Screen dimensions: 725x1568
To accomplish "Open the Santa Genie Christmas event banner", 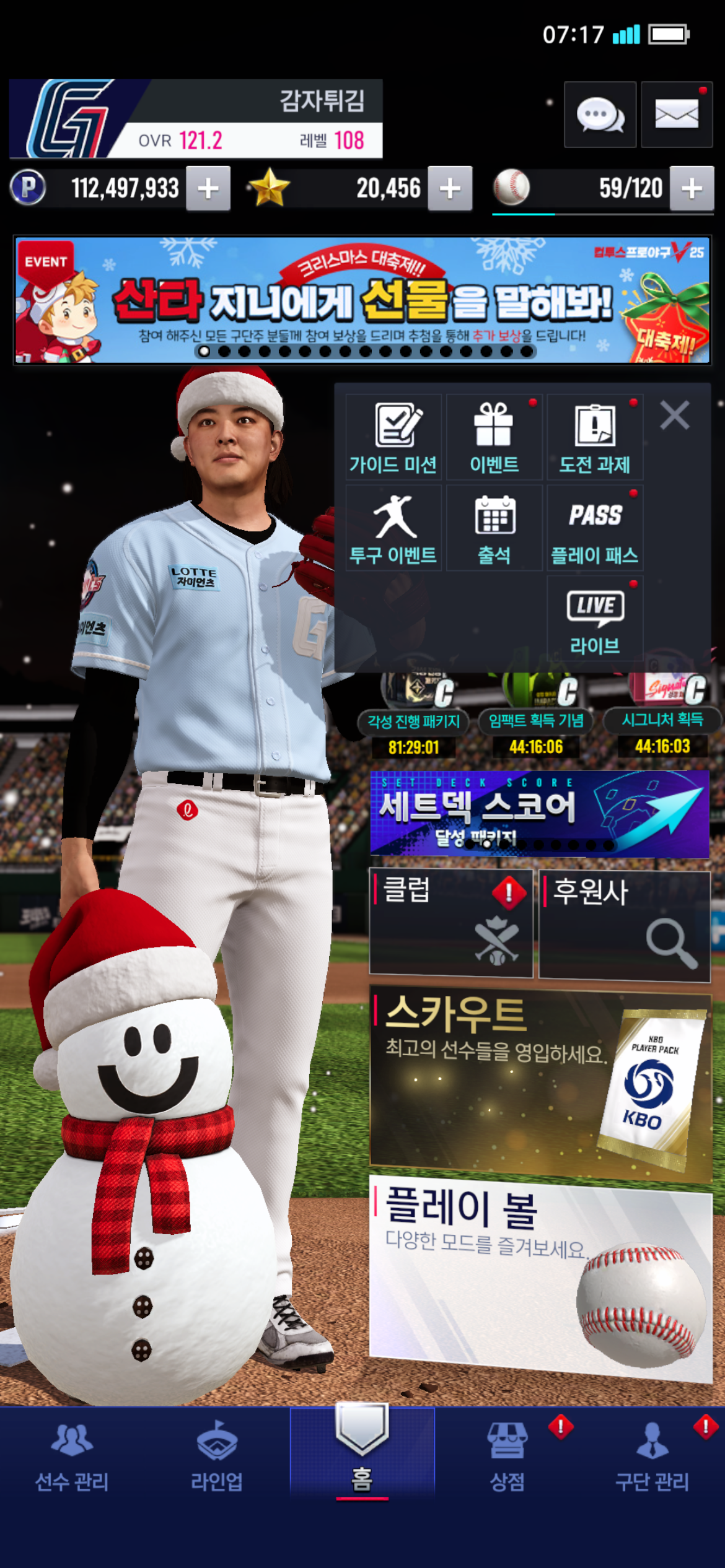I will pyautogui.click(x=362, y=300).
